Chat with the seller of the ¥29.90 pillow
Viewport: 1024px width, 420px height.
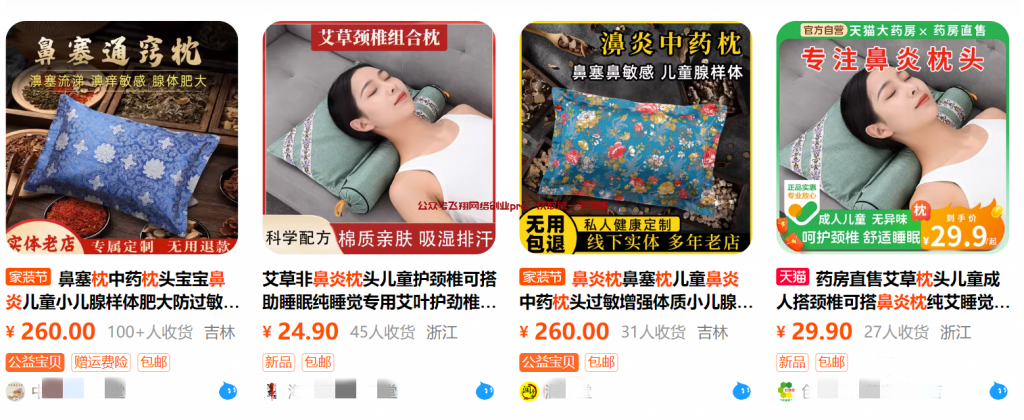(998, 391)
